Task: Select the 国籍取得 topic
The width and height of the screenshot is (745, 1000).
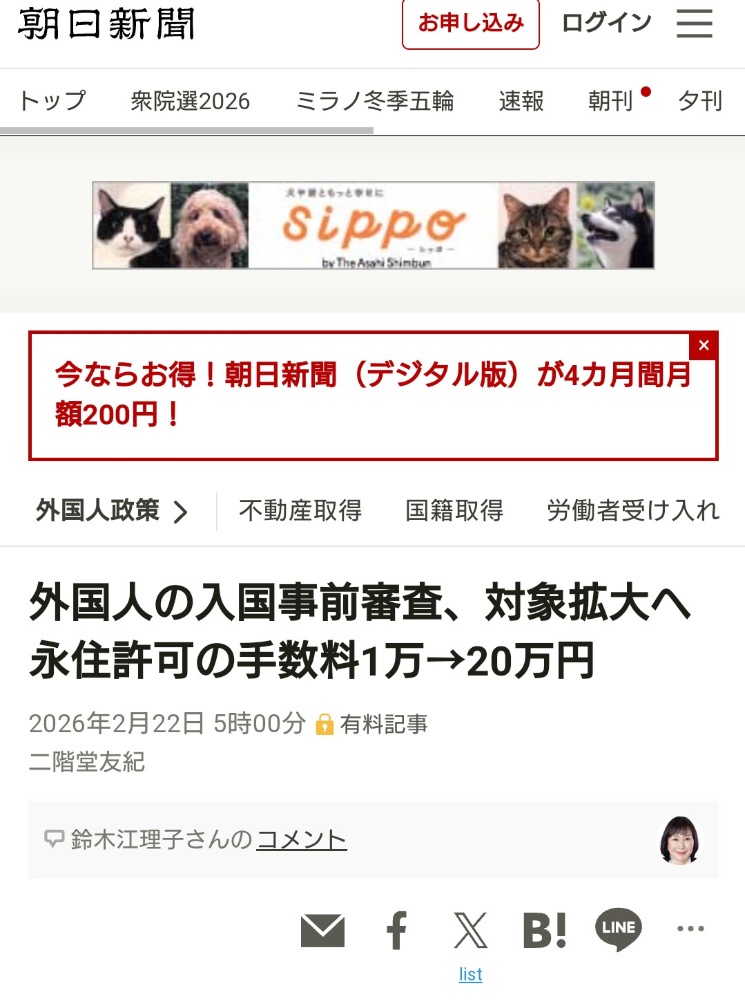Action: [x=454, y=511]
